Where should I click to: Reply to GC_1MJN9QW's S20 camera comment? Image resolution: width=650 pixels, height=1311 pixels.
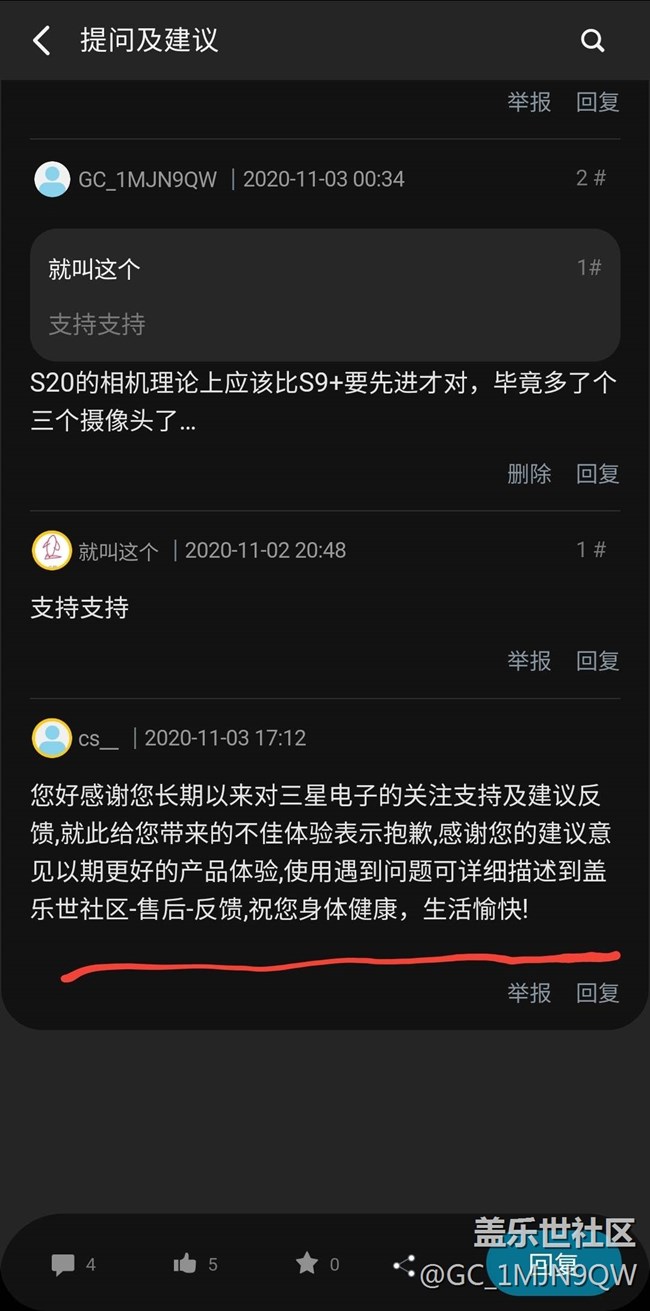[598, 473]
